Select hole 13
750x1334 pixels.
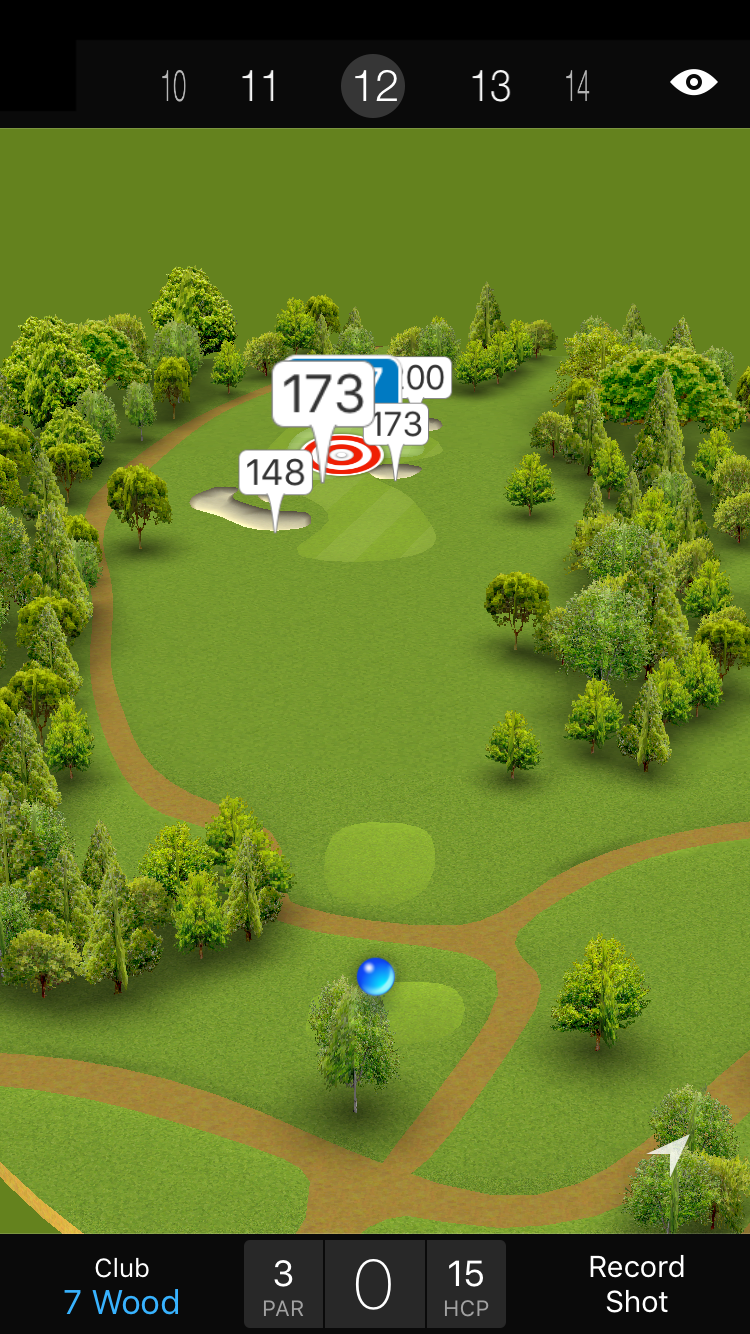coord(490,87)
